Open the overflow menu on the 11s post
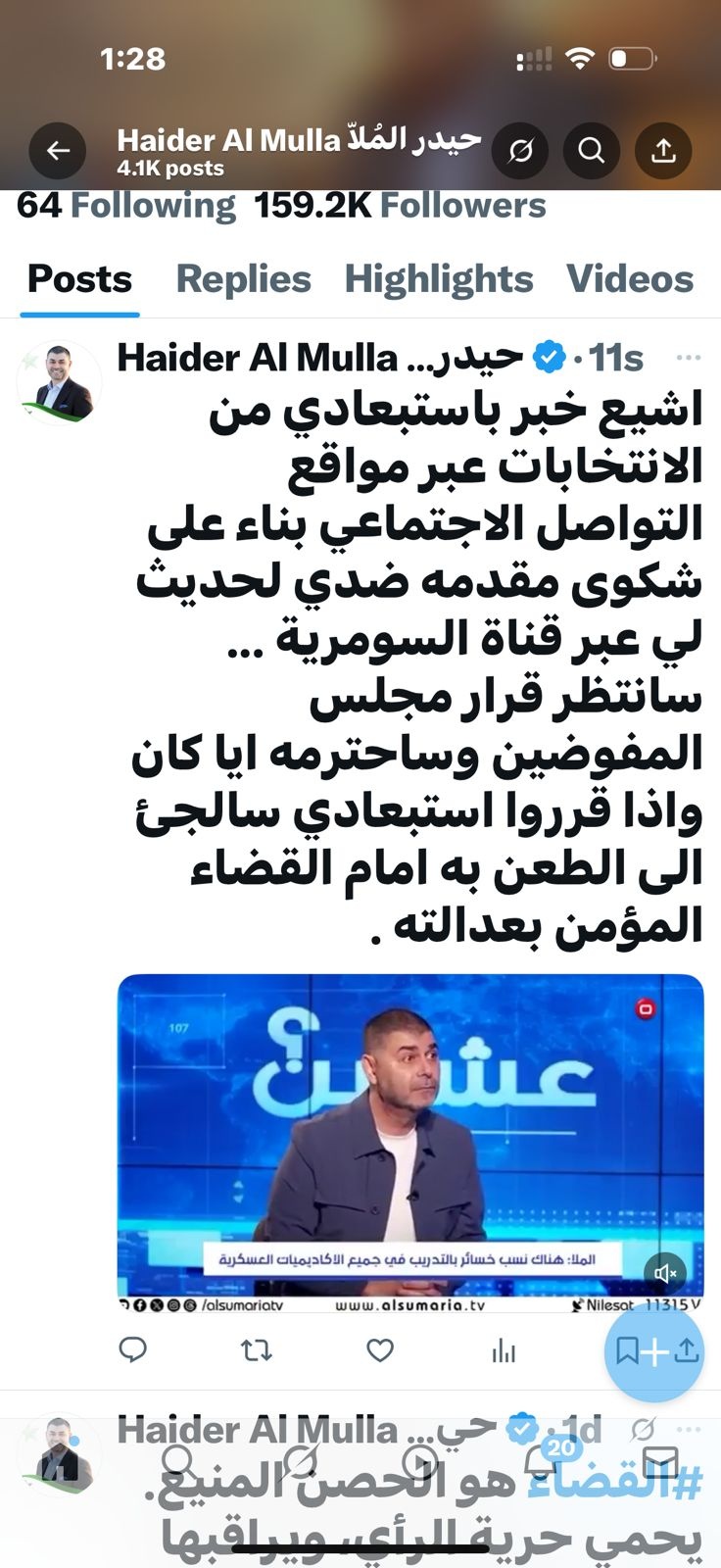The width and height of the screenshot is (721, 1568). [689, 359]
